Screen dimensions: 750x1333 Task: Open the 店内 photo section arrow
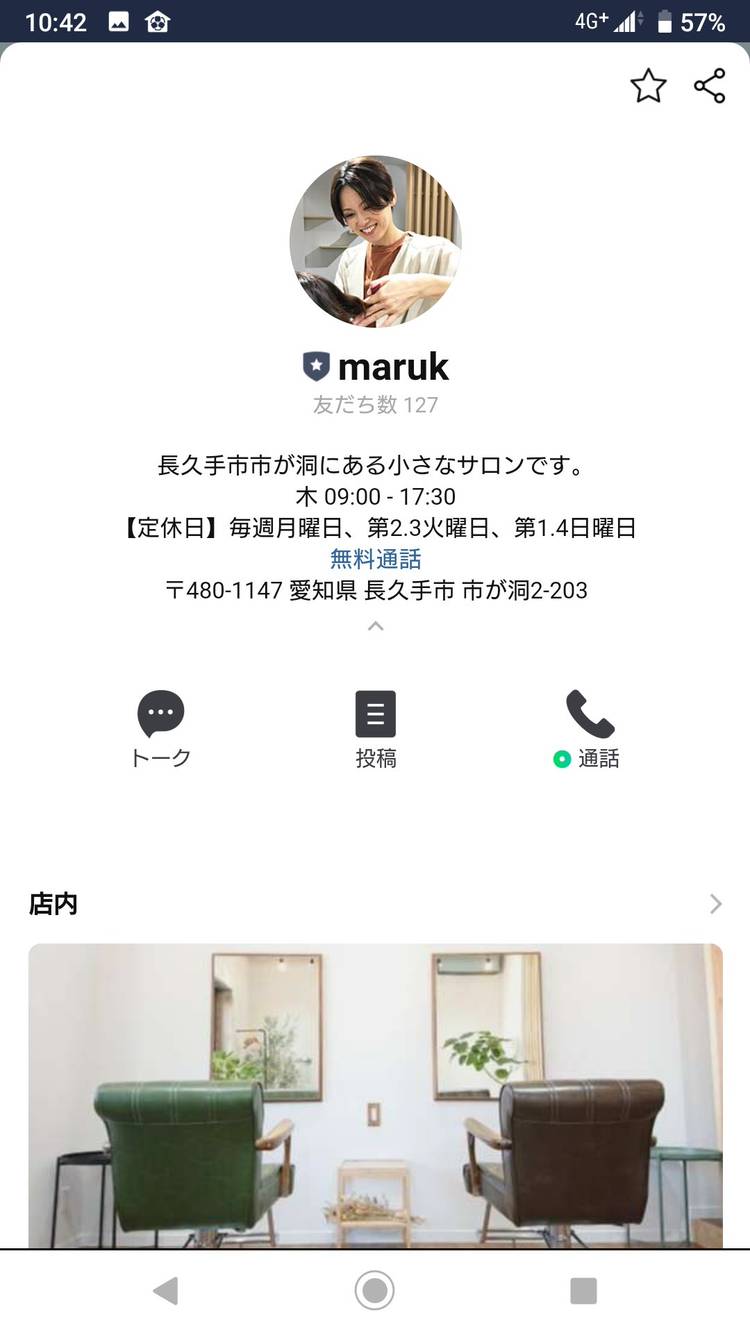pyautogui.click(x=715, y=904)
